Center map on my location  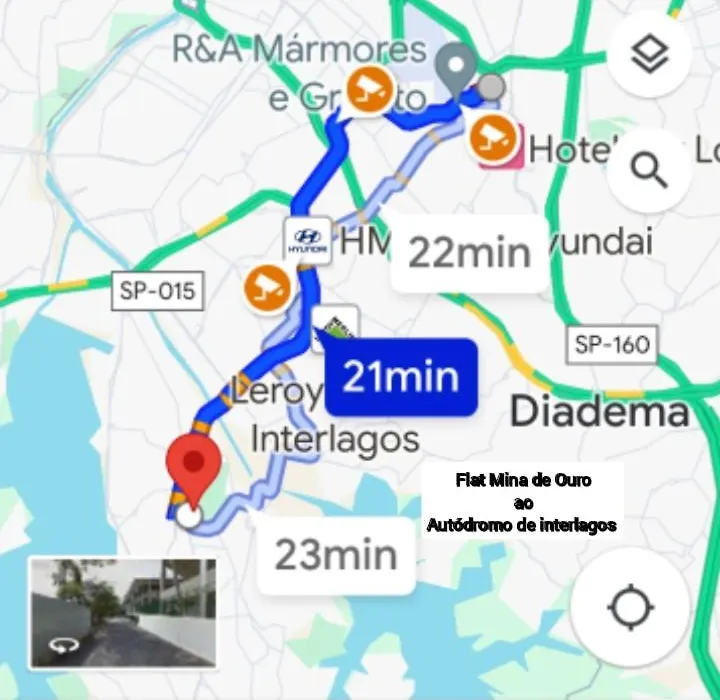coord(631,607)
